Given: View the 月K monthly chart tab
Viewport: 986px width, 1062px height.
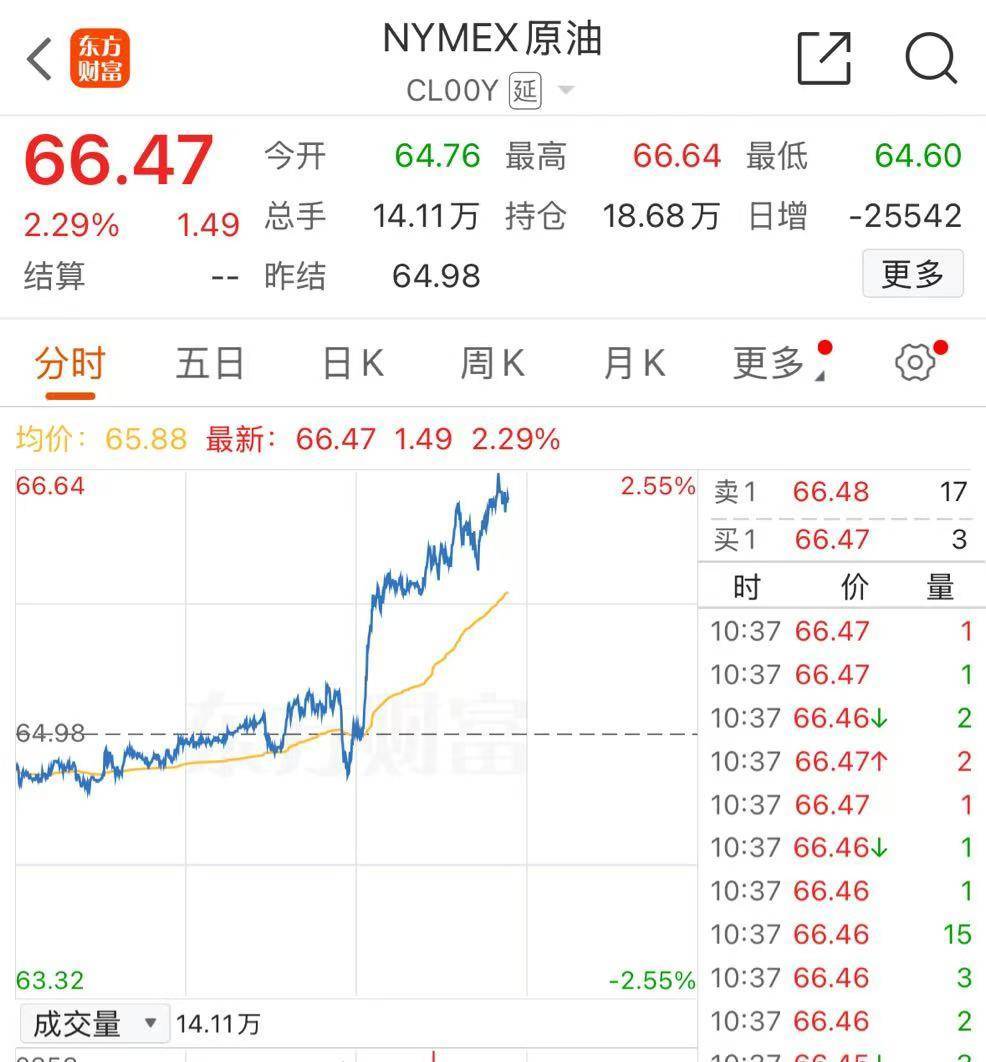Looking at the screenshot, I should (632, 363).
